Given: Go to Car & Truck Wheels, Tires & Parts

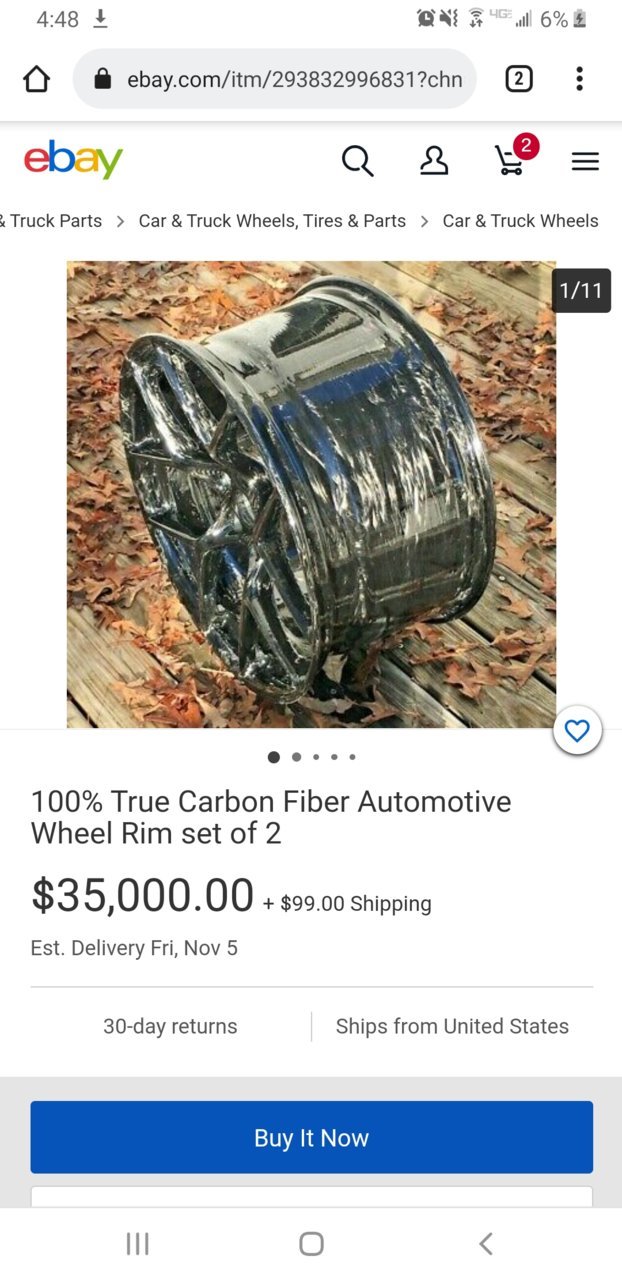Looking at the screenshot, I should coord(272,221).
